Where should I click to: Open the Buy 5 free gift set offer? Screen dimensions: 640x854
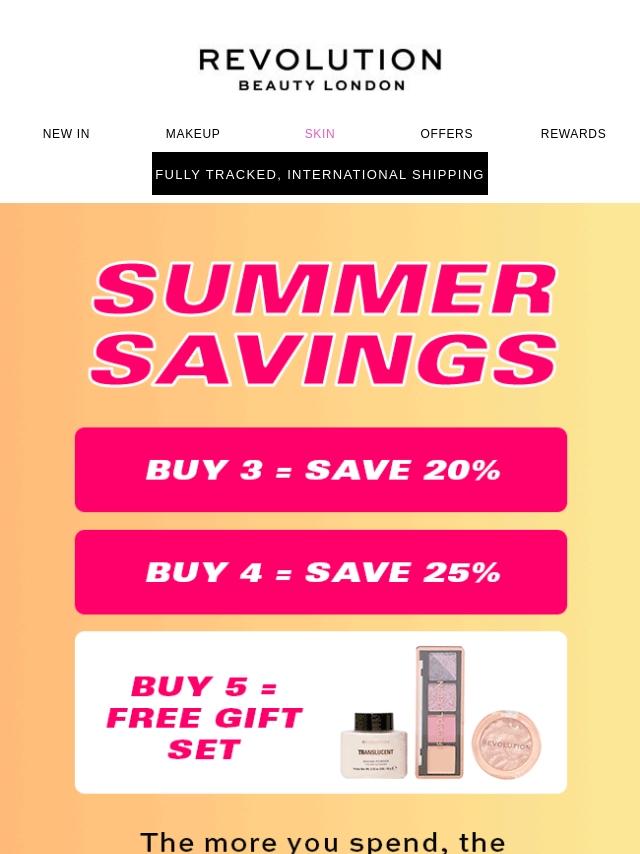coord(321,712)
